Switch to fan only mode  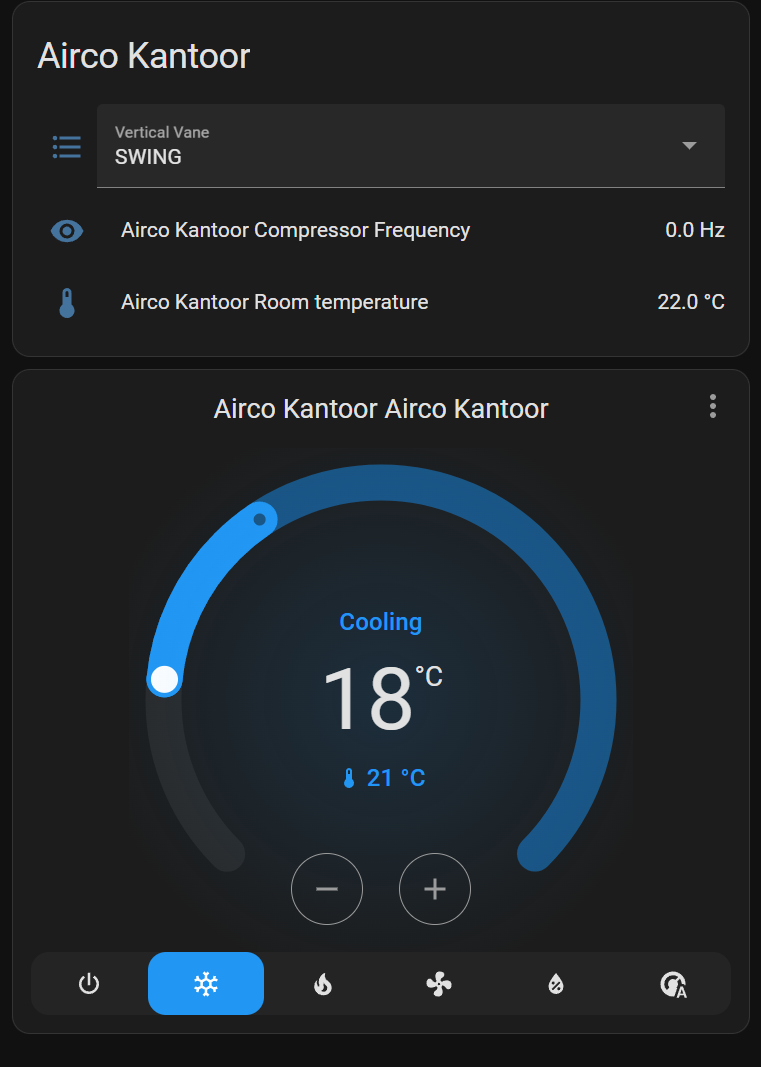pos(439,984)
